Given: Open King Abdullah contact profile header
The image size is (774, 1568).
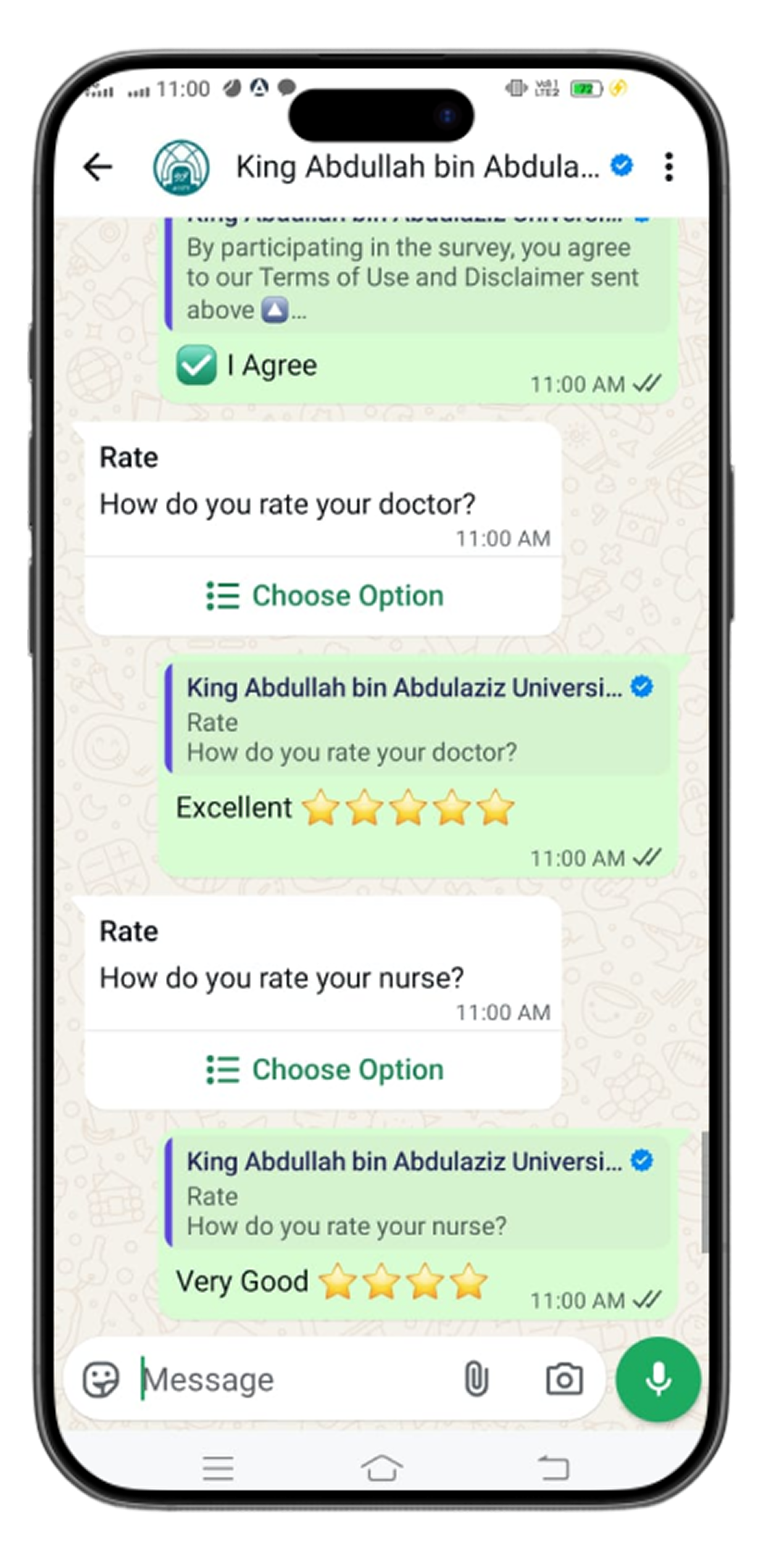Looking at the screenshot, I should (x=417, y=167).
